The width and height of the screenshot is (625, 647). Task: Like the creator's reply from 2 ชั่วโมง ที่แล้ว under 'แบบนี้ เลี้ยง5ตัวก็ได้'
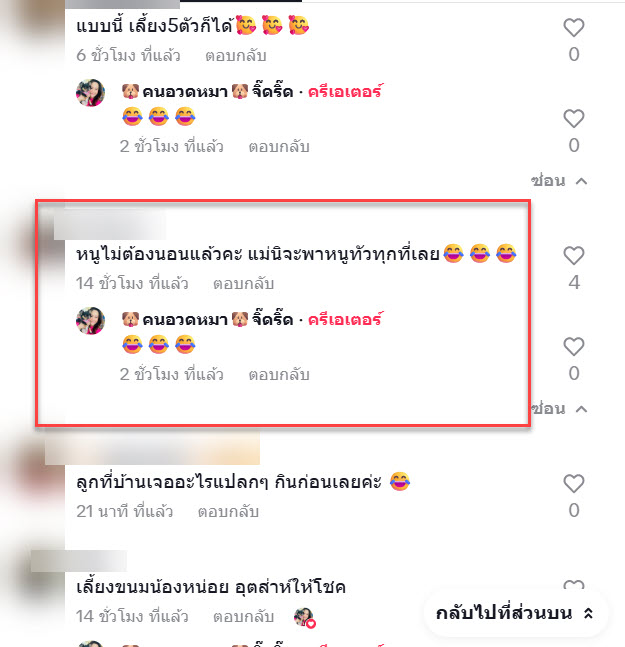coord(573,119)
